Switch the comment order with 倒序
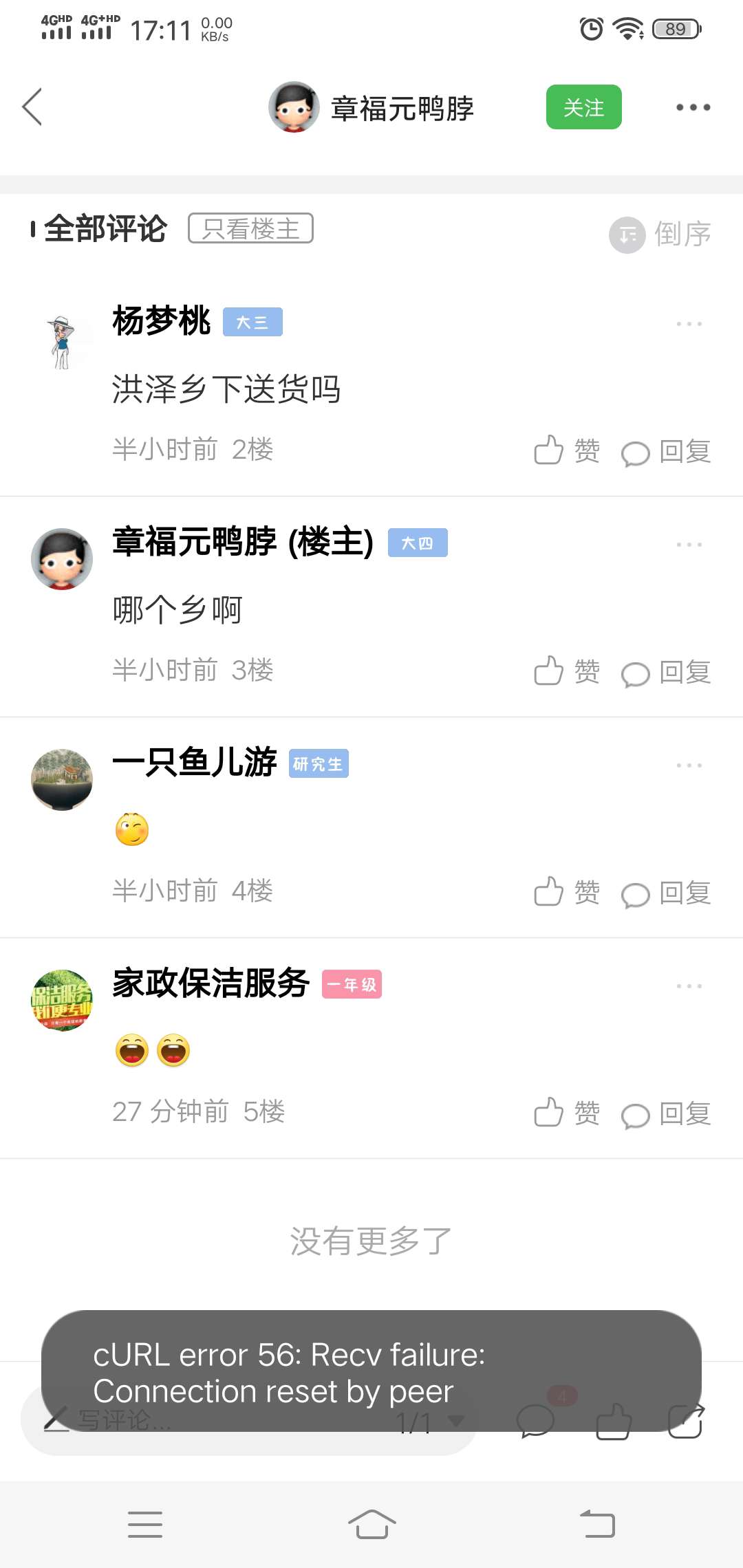 coord(660,235)
